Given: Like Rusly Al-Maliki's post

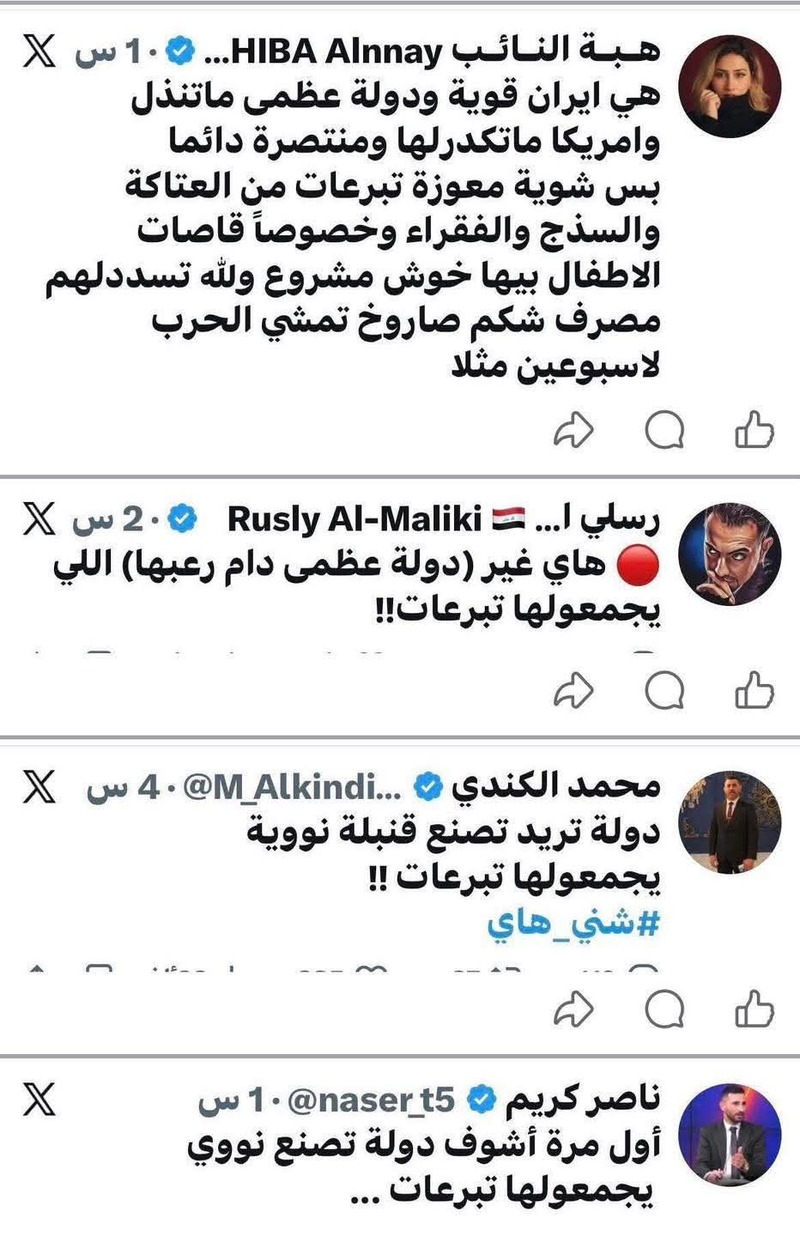Looking at the screenshot, I should [x=755, y=688].
